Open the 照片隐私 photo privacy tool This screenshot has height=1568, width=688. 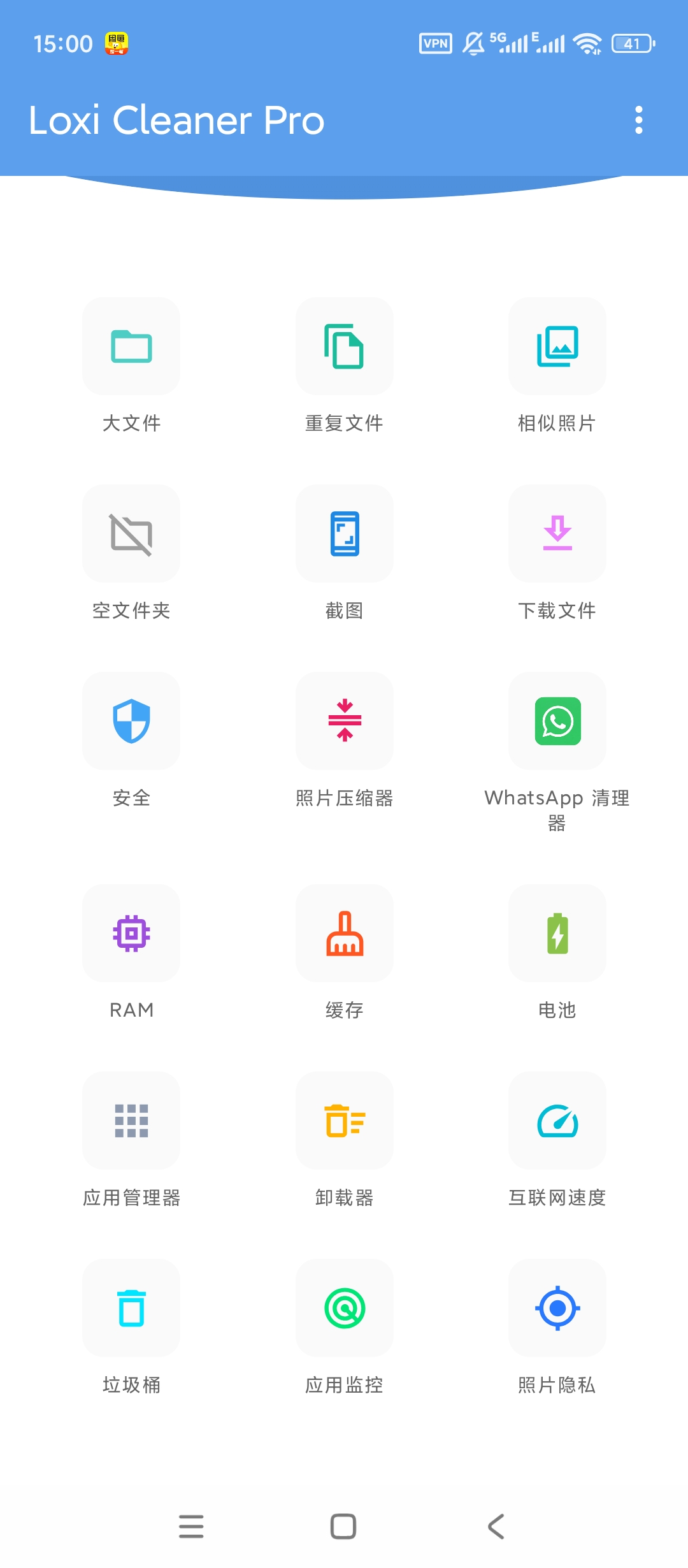pos(557,1307)
